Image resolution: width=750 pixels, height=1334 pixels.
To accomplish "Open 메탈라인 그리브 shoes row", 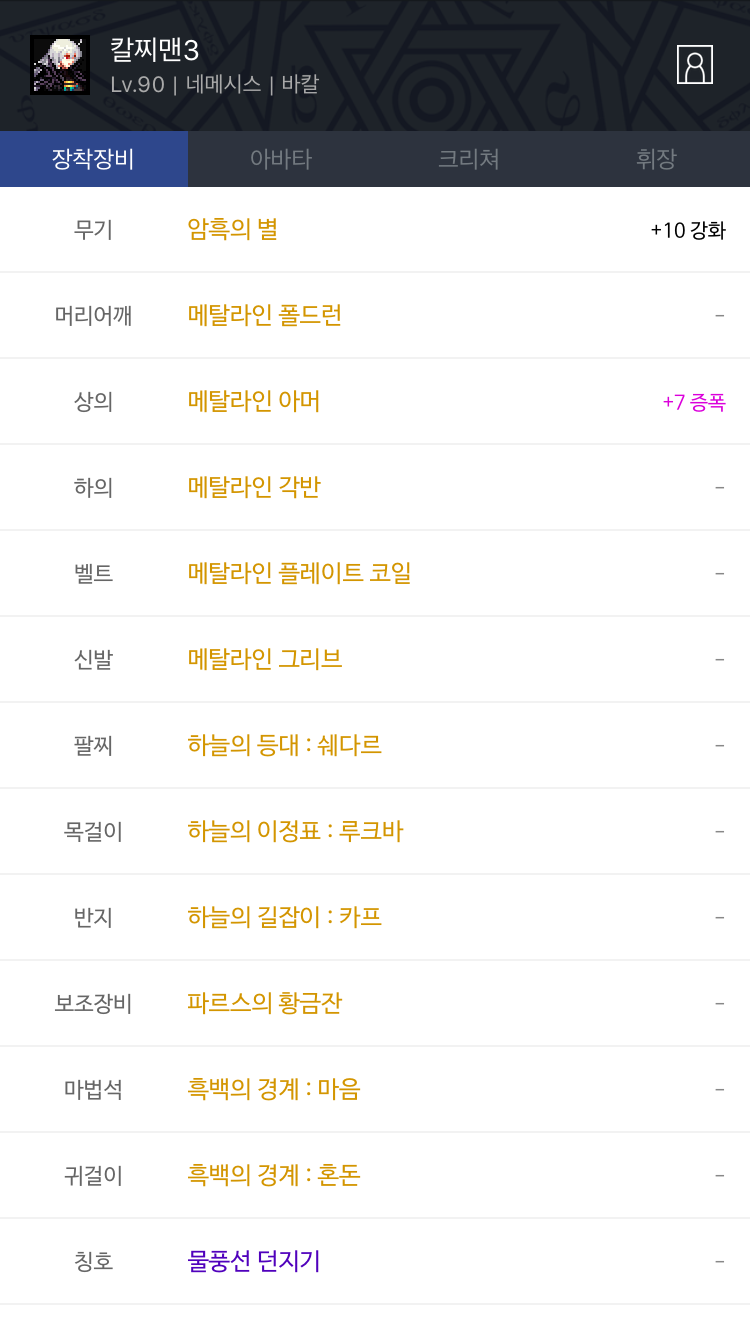I will point(375,660).
